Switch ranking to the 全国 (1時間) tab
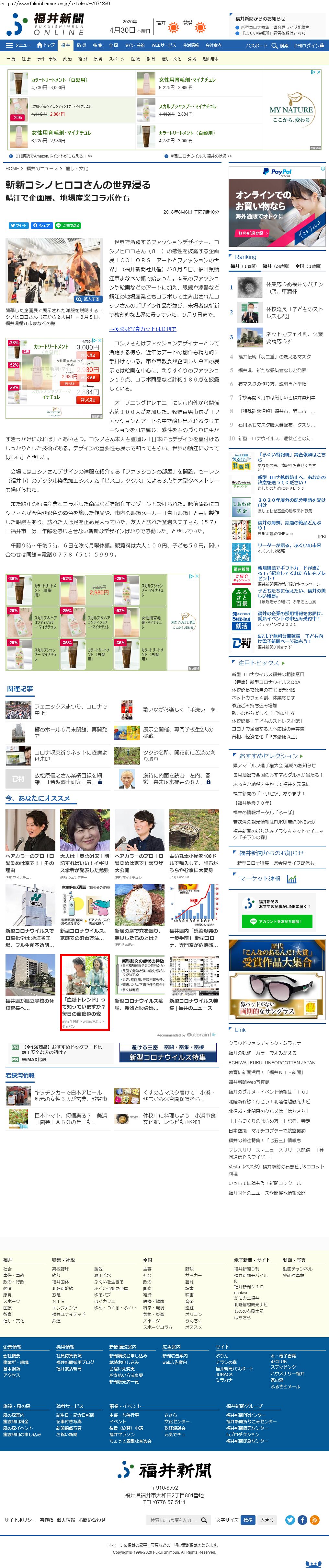 tap(308, 266)
